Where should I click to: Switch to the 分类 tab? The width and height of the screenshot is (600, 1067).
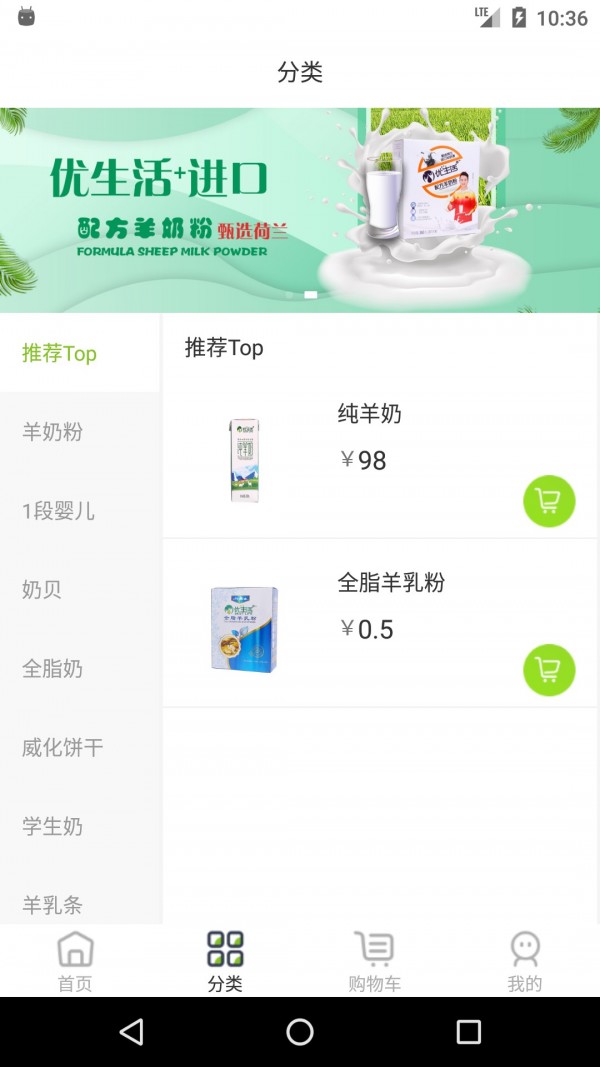pos(225,961)
